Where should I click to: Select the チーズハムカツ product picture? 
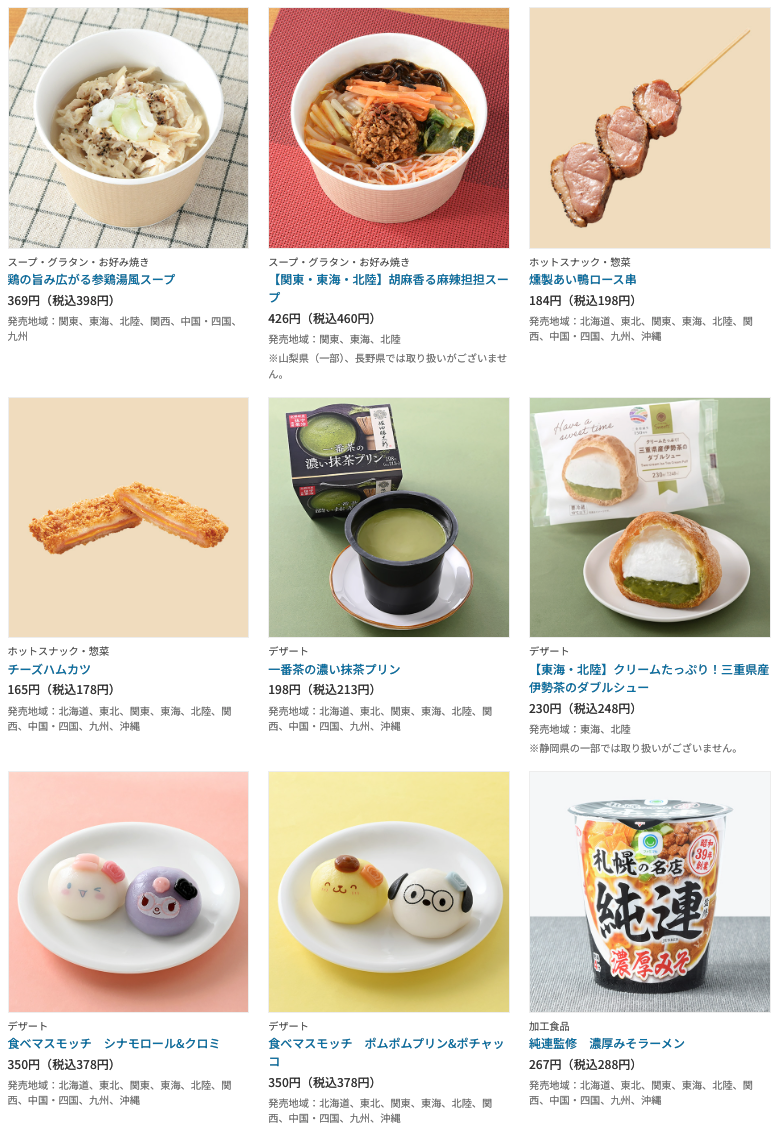pyautogui.click(x=128, y=517)
